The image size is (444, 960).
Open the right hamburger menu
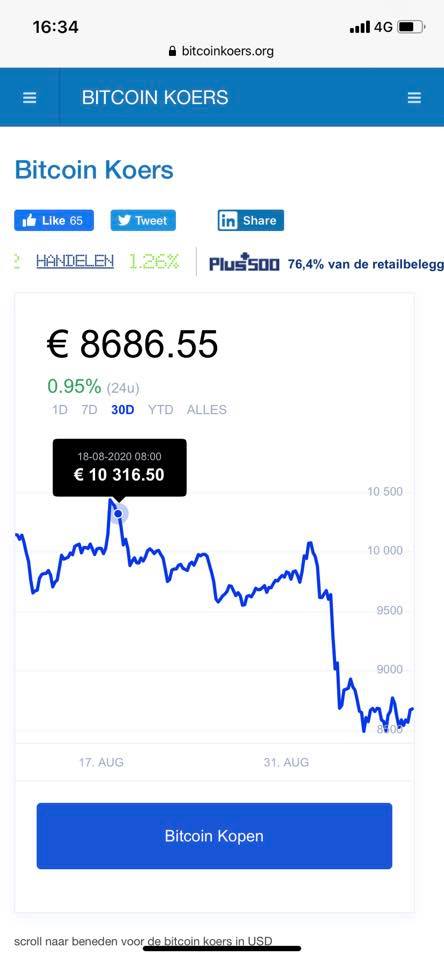[x=415, y=98]
